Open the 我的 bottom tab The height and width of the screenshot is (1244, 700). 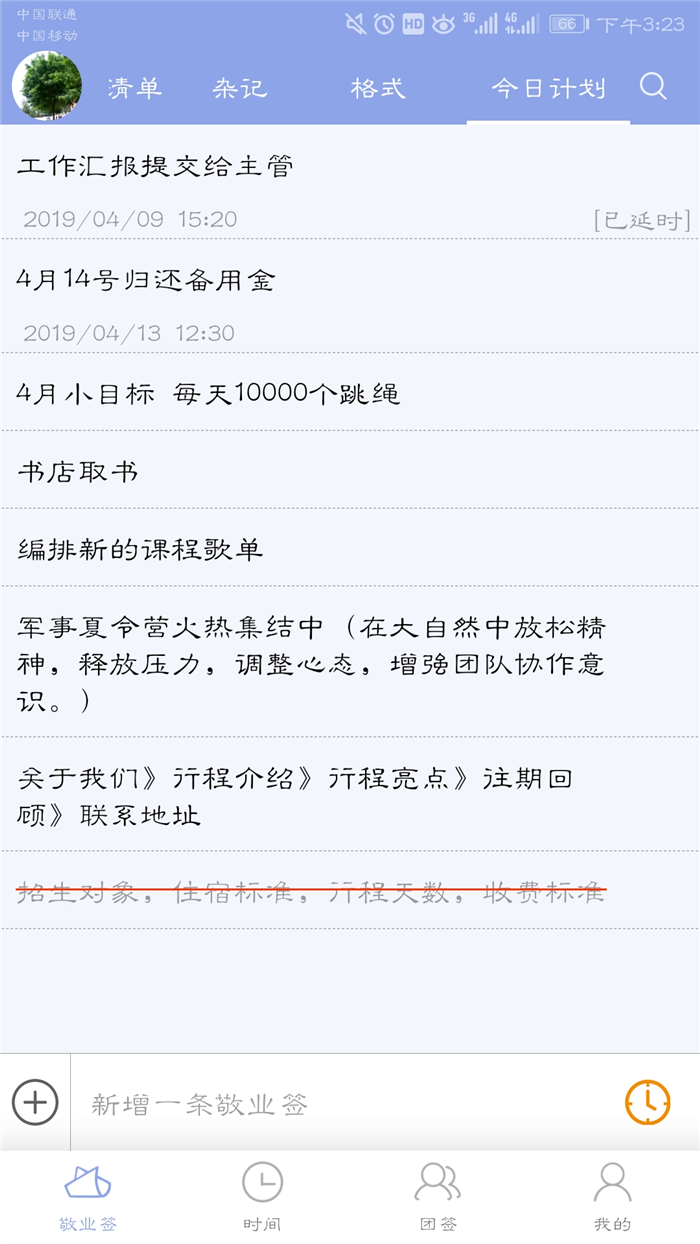[612, 1197]
